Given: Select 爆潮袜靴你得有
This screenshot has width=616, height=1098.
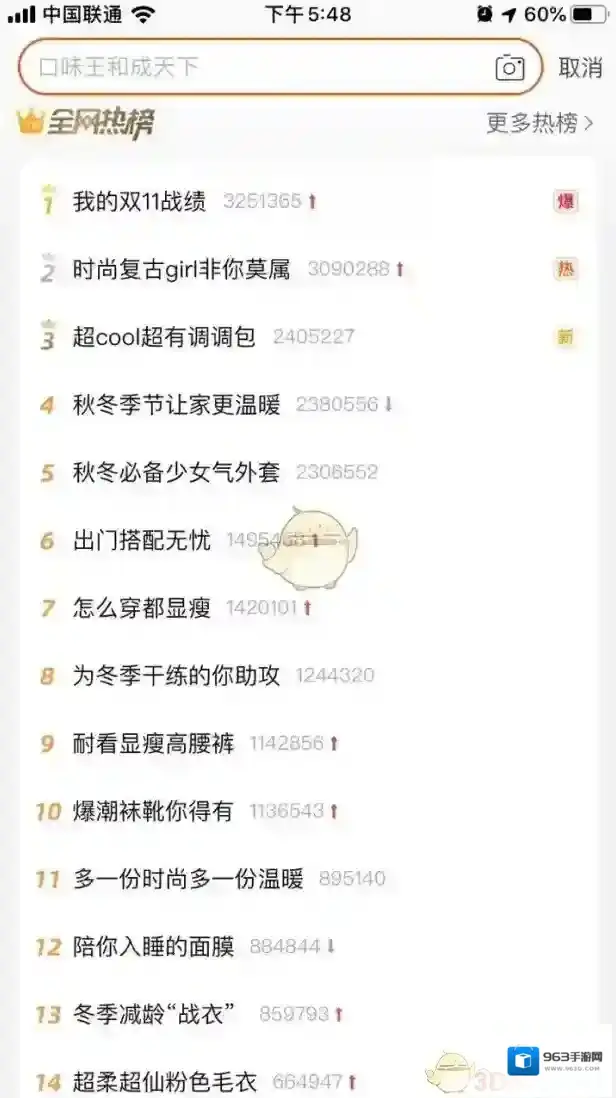Looking at the screenshot, I should click(153, 811).
